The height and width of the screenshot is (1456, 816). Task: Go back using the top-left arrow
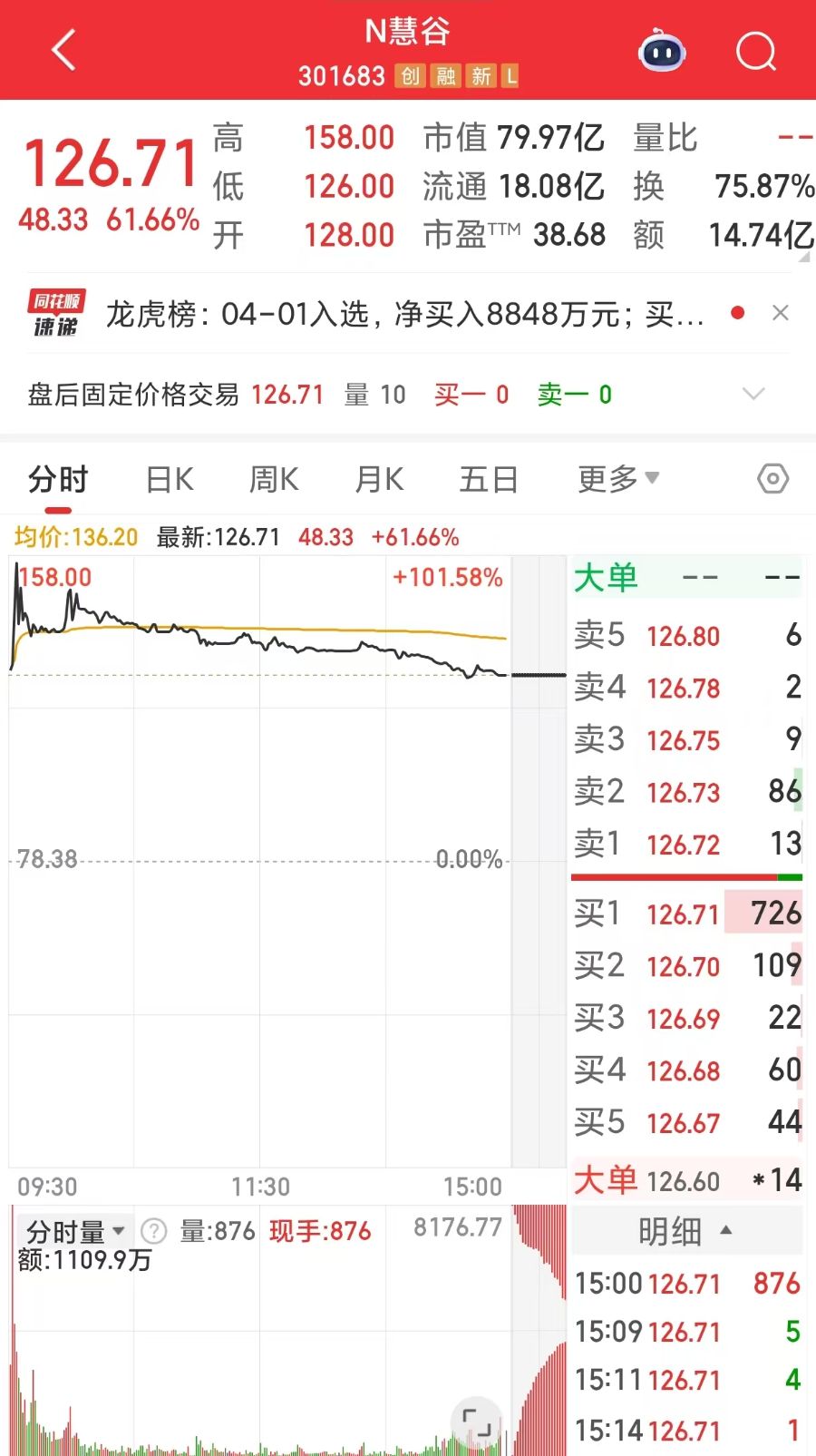coord(63,50)
